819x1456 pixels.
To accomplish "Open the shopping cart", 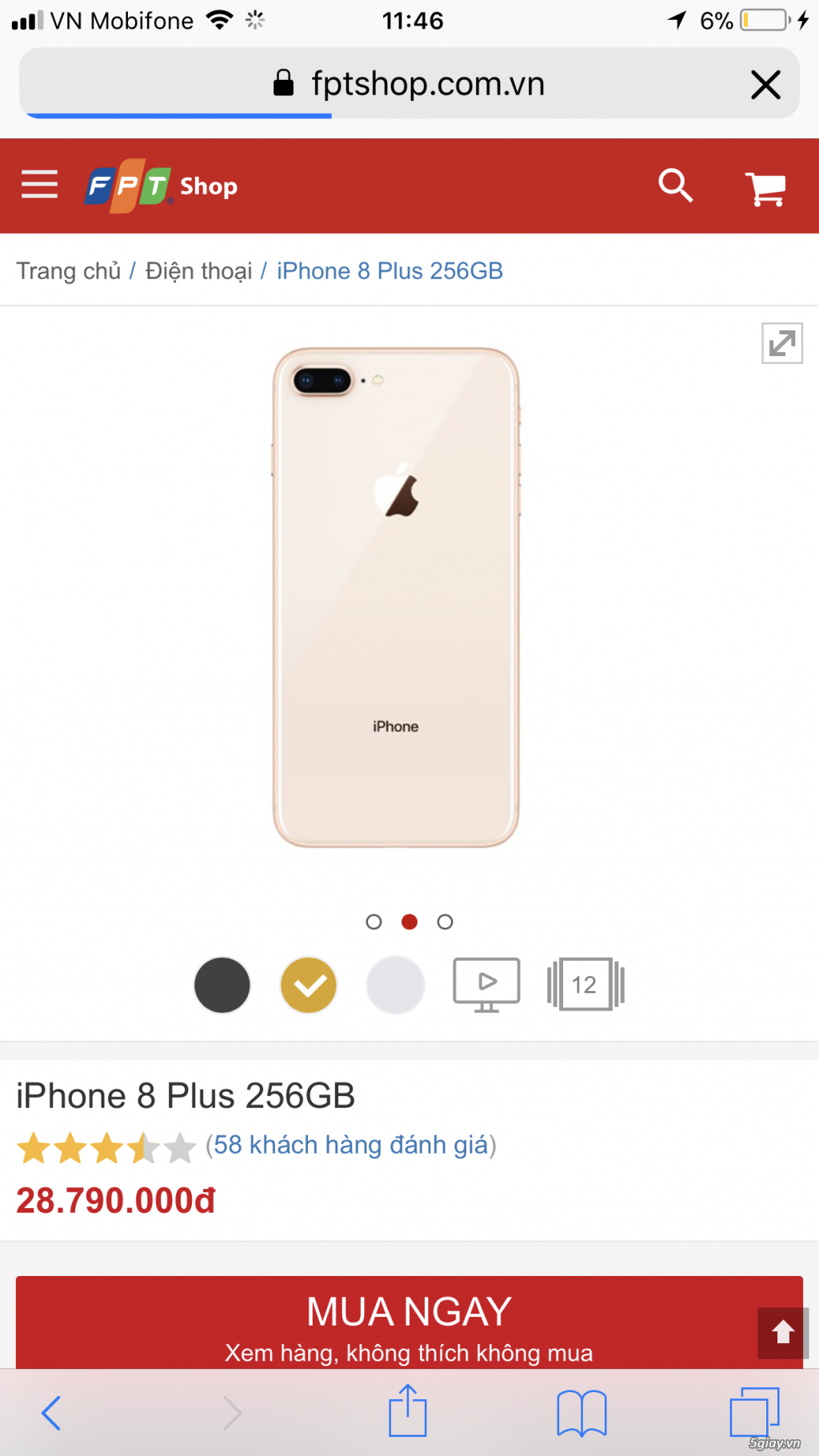I will (765, 188).
